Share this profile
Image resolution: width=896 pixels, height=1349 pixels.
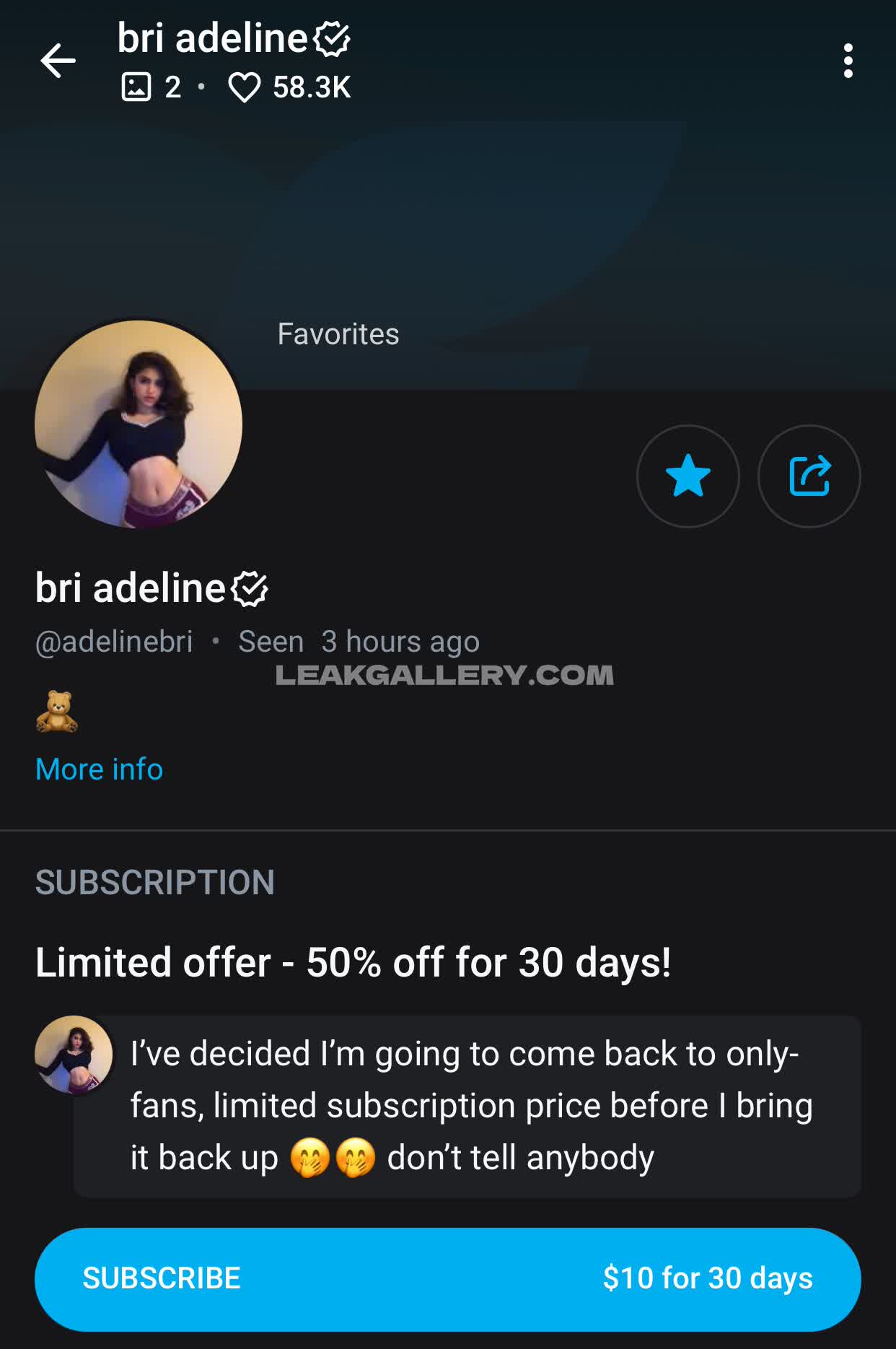pos(809,476)
